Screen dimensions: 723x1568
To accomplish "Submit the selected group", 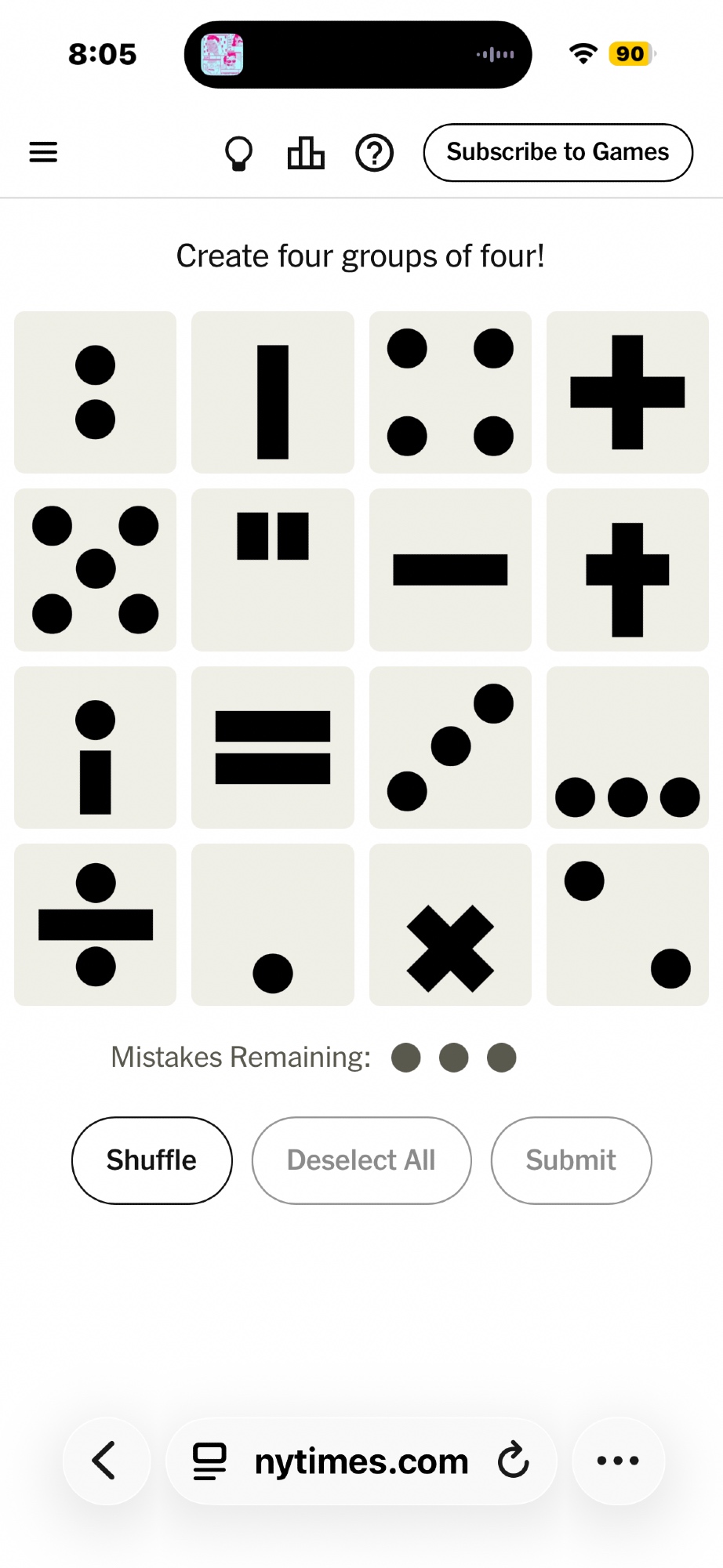I will (571, 1160).
